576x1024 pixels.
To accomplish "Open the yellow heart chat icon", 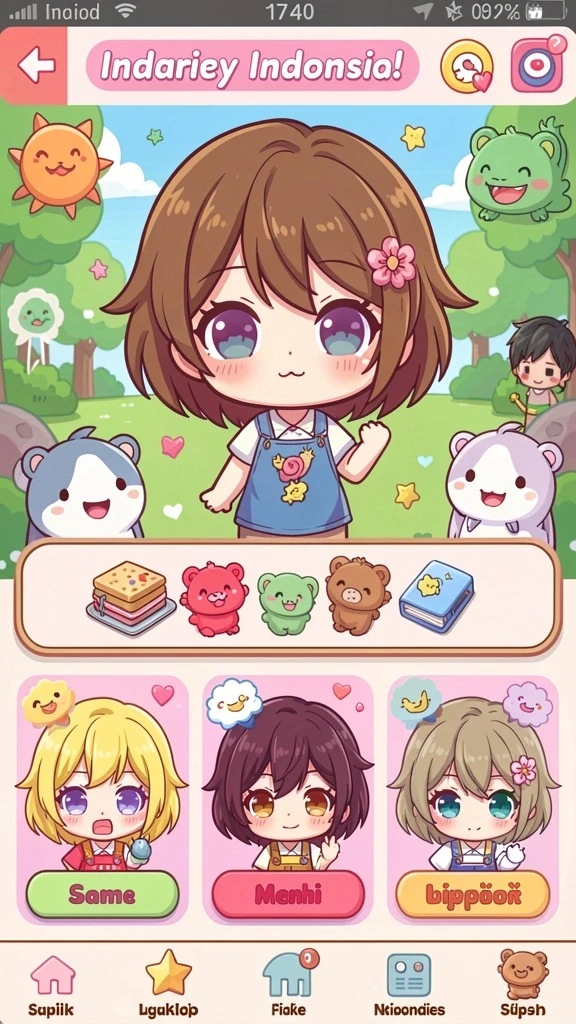I will click(x=466, y=66).
